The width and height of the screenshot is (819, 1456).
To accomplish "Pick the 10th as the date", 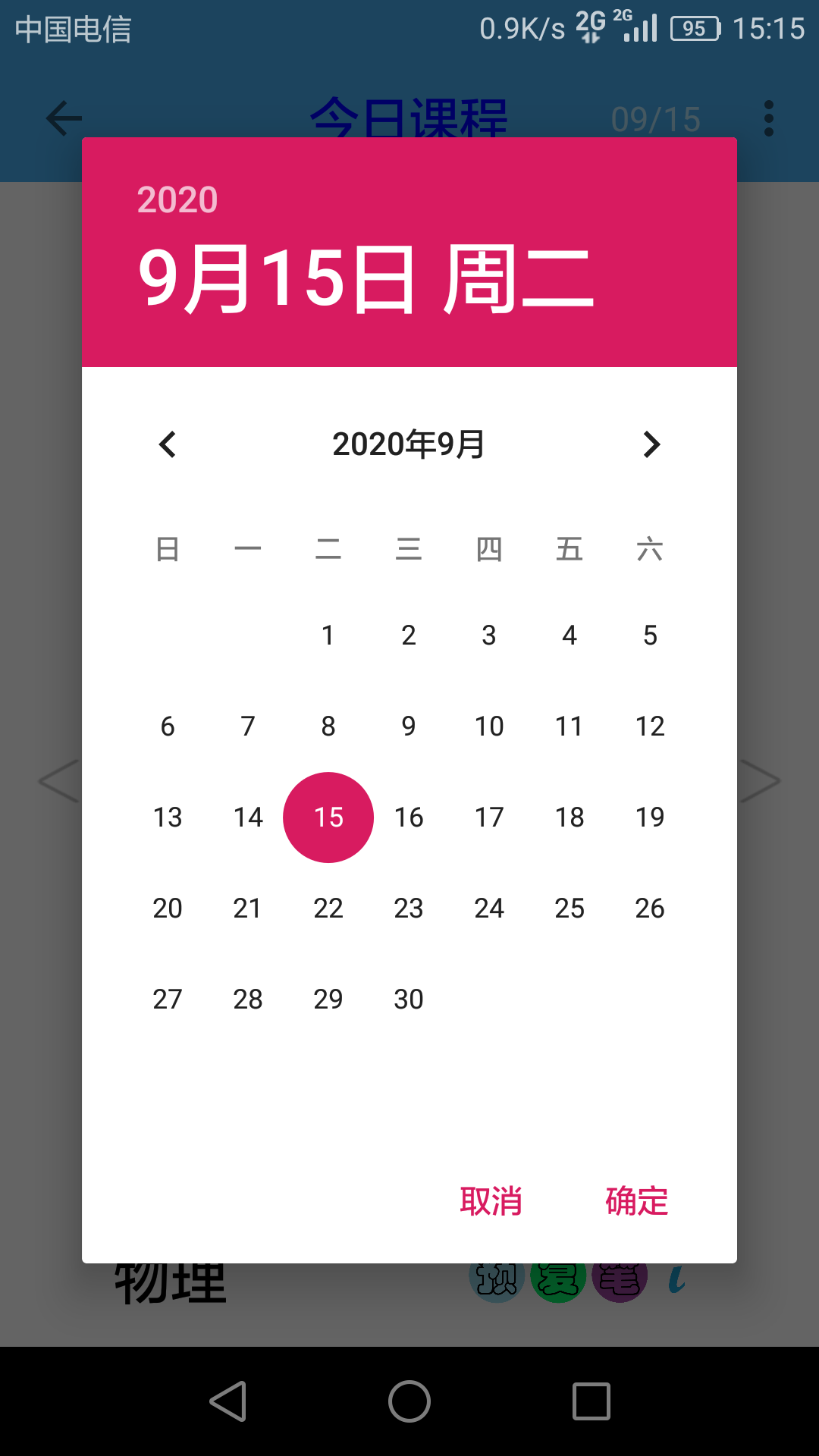I will pos(489,726).
